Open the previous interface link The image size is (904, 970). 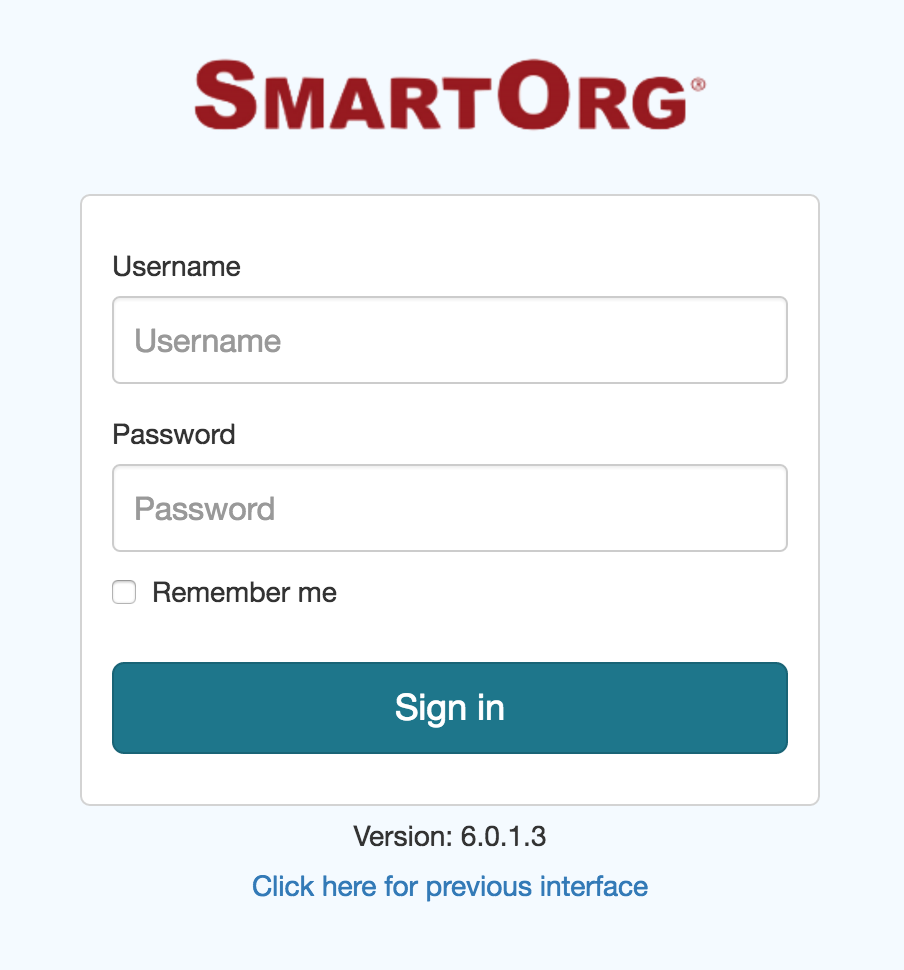pos(449,886)
